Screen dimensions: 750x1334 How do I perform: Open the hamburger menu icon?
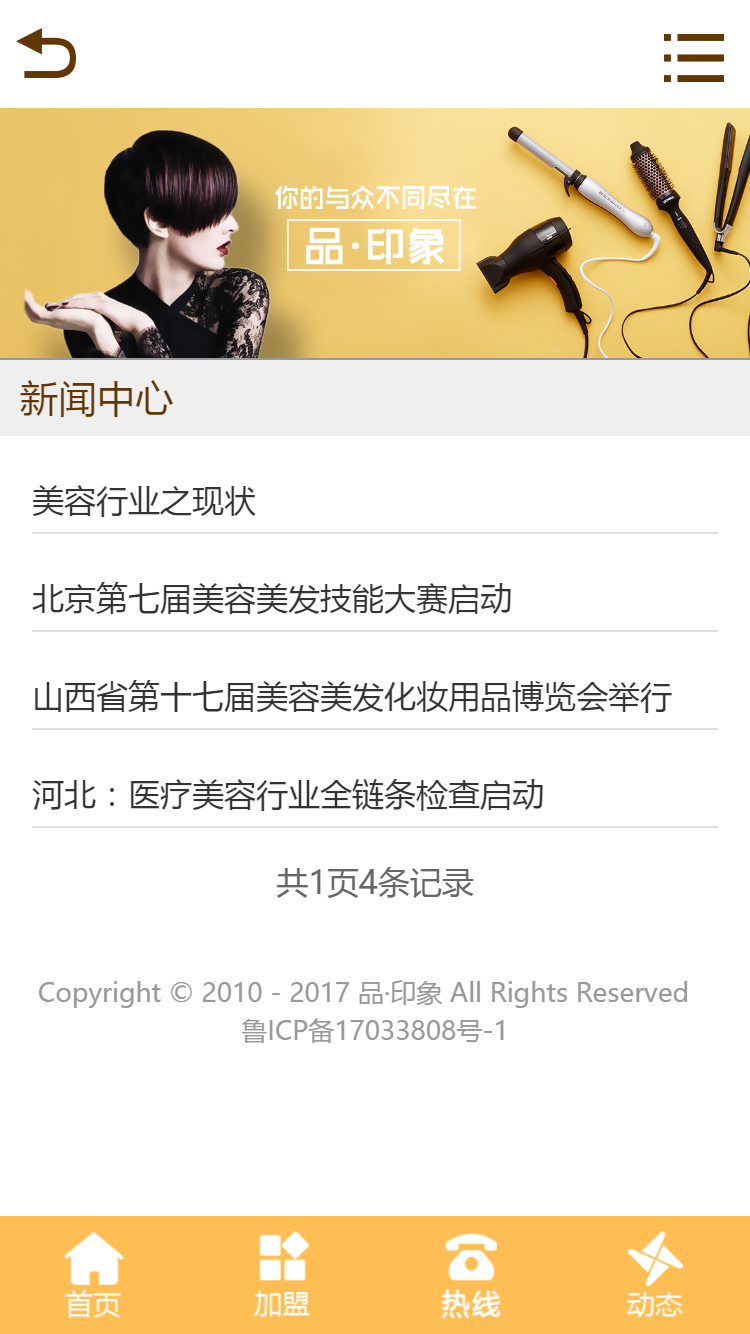point(694,58)
